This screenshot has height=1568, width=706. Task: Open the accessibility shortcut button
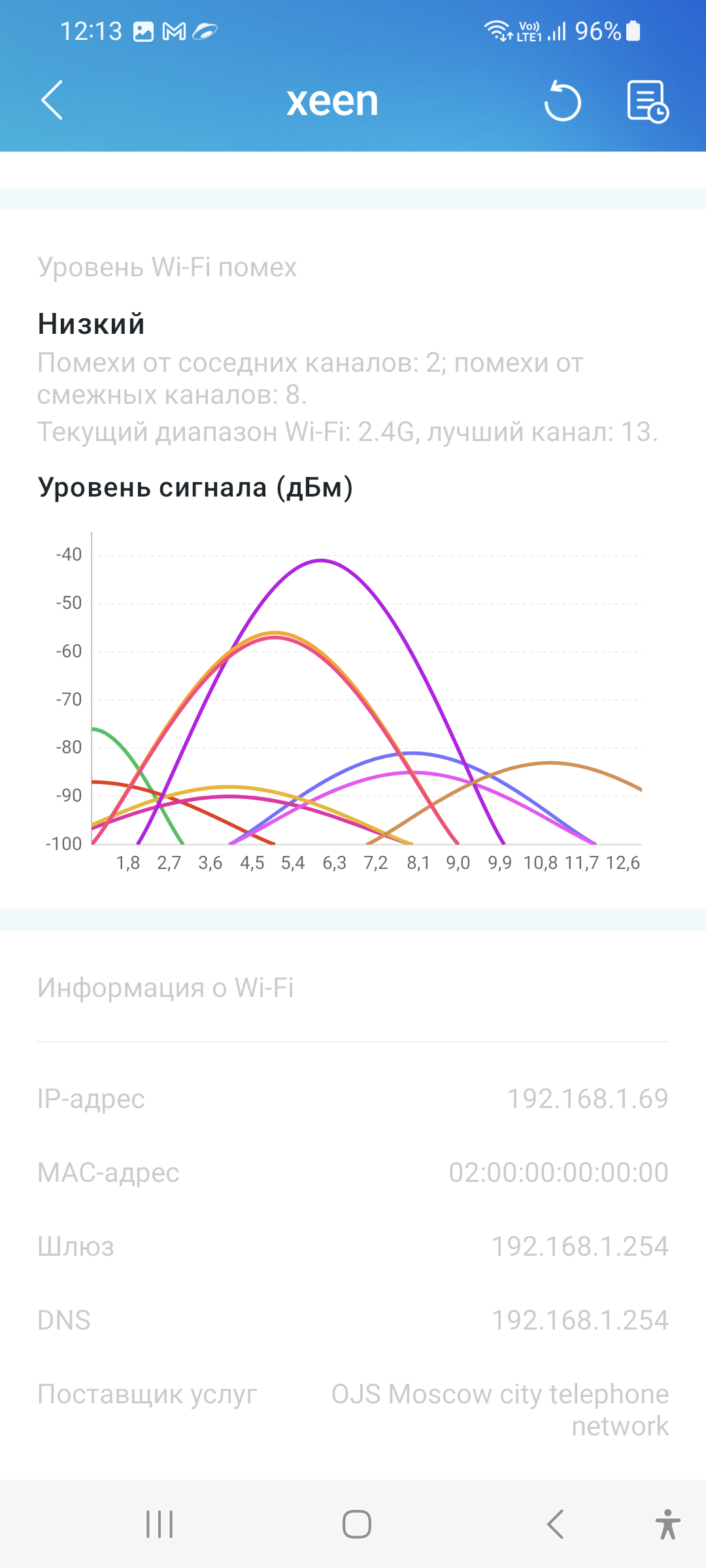(x=667, y=1524)
